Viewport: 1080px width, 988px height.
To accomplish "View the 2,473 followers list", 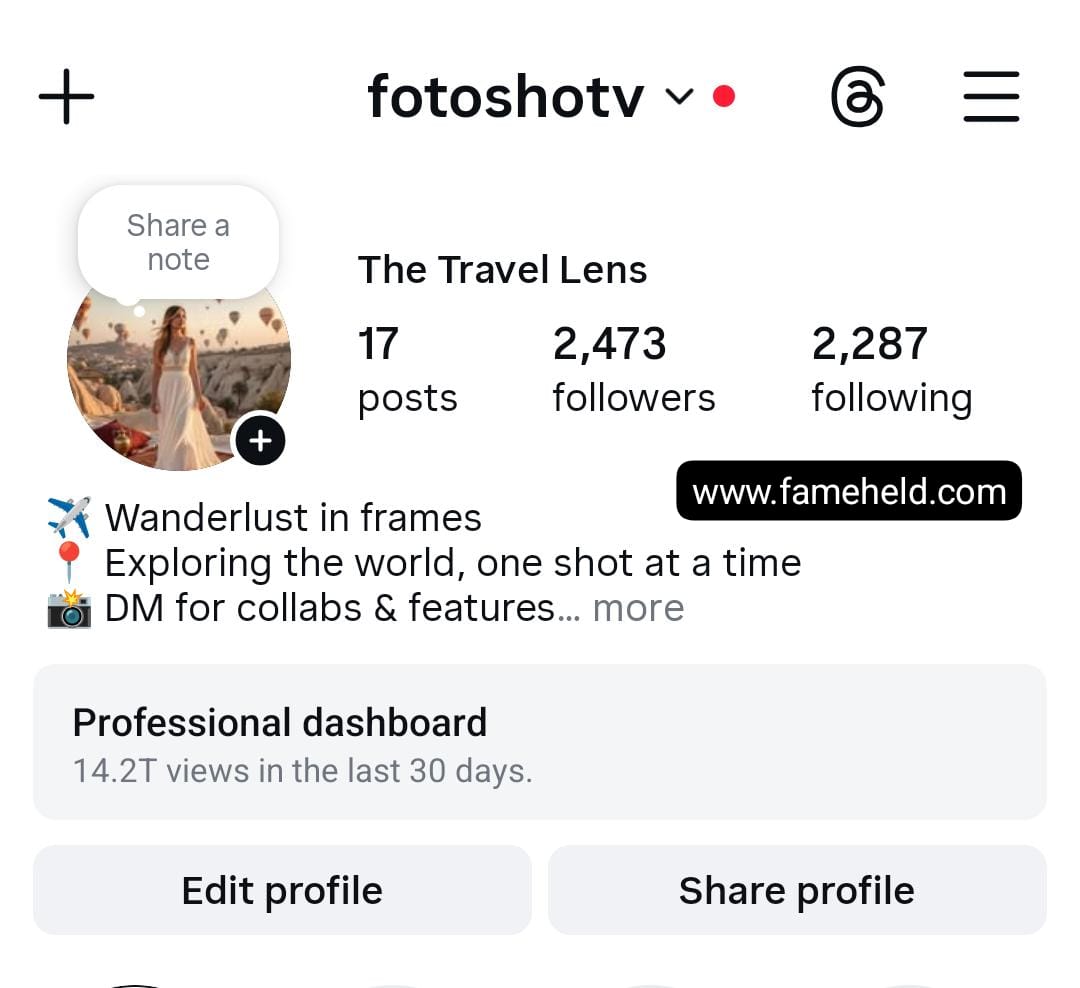I will 633,370.
